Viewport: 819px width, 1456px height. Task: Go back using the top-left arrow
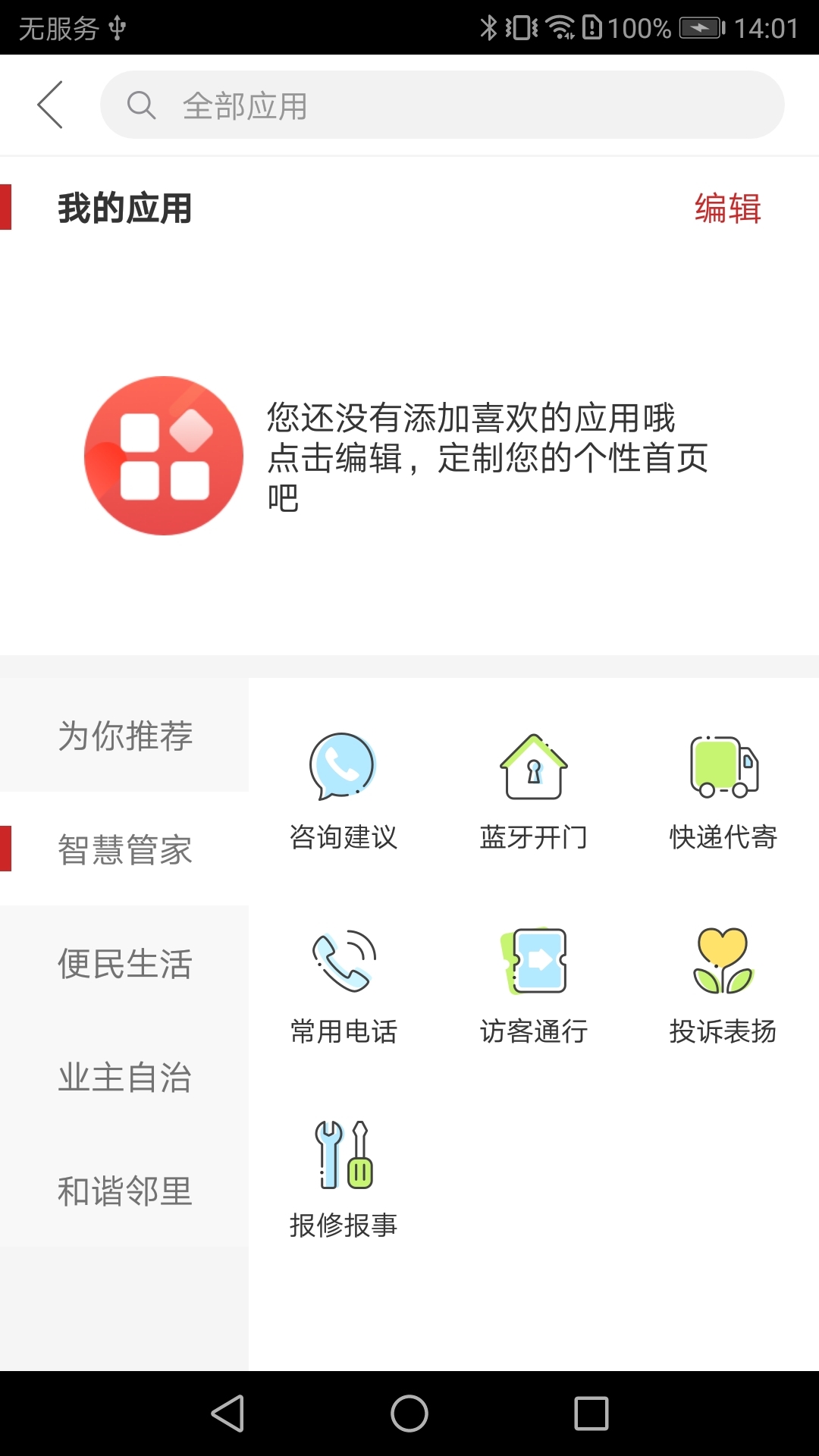coord(50,105)
